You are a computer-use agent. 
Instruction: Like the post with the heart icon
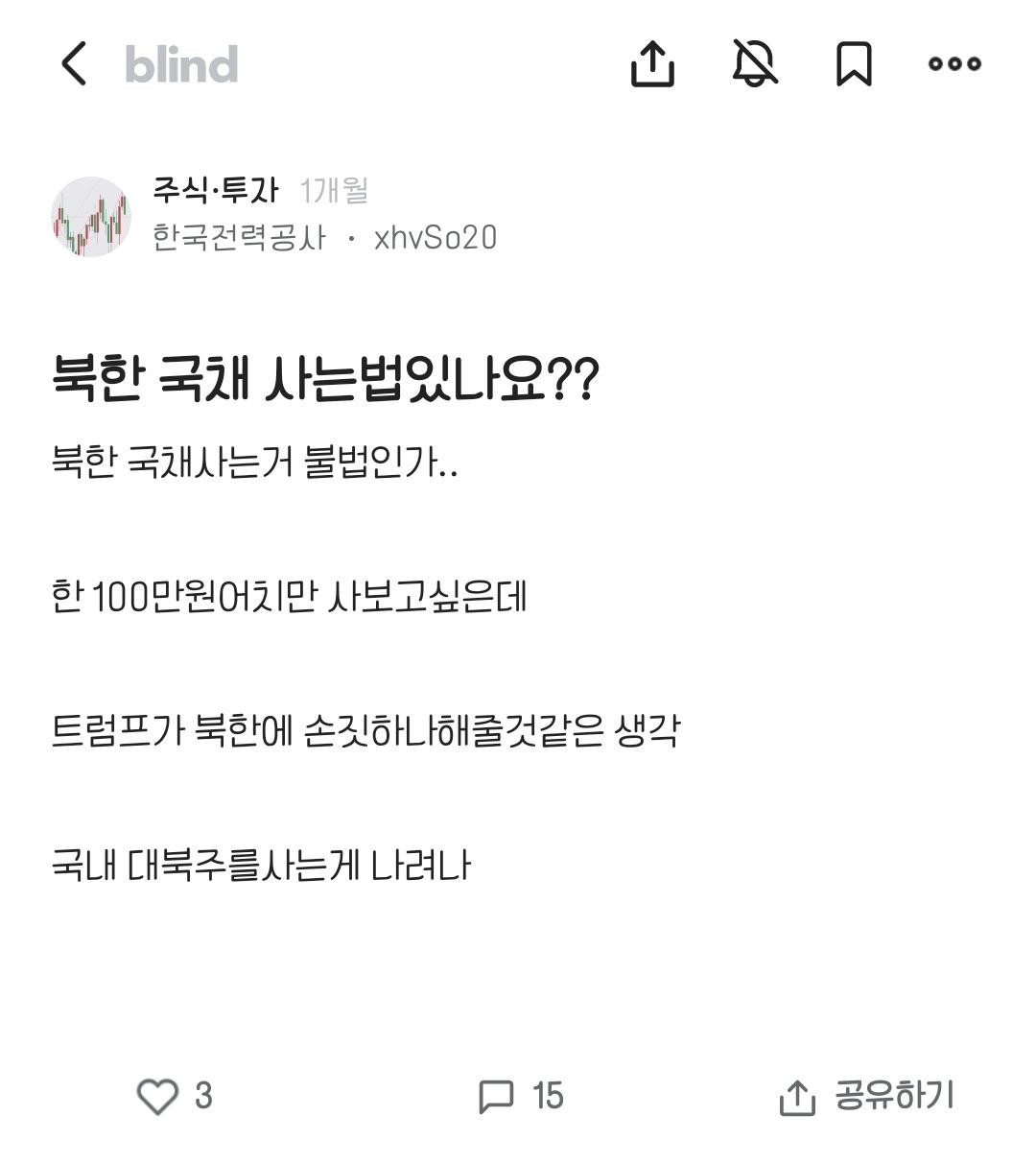coord(158,1096)
